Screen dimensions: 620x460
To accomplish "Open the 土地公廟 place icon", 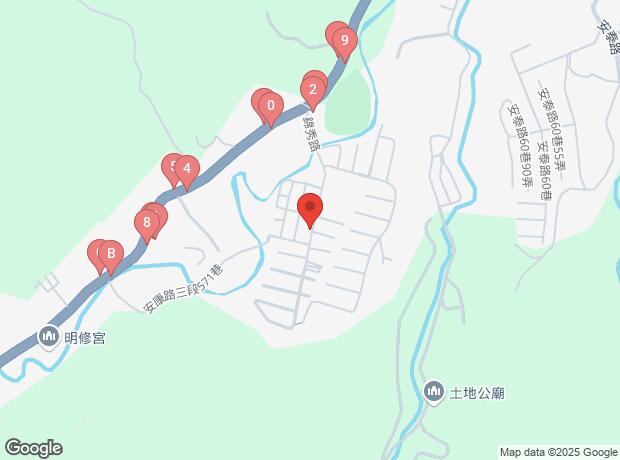I will (x=434, y=392).
